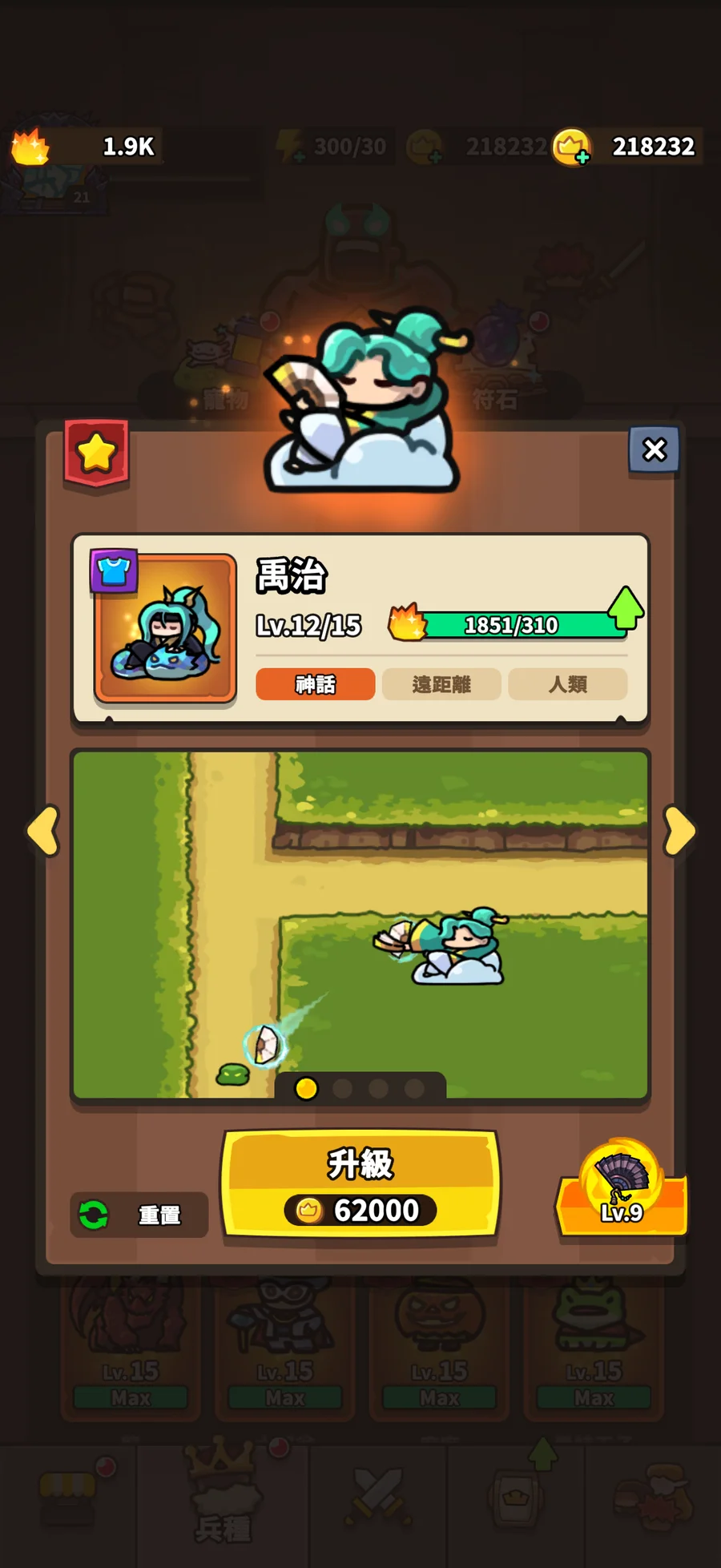Select the 人類 tag

(x=568, y=684)
